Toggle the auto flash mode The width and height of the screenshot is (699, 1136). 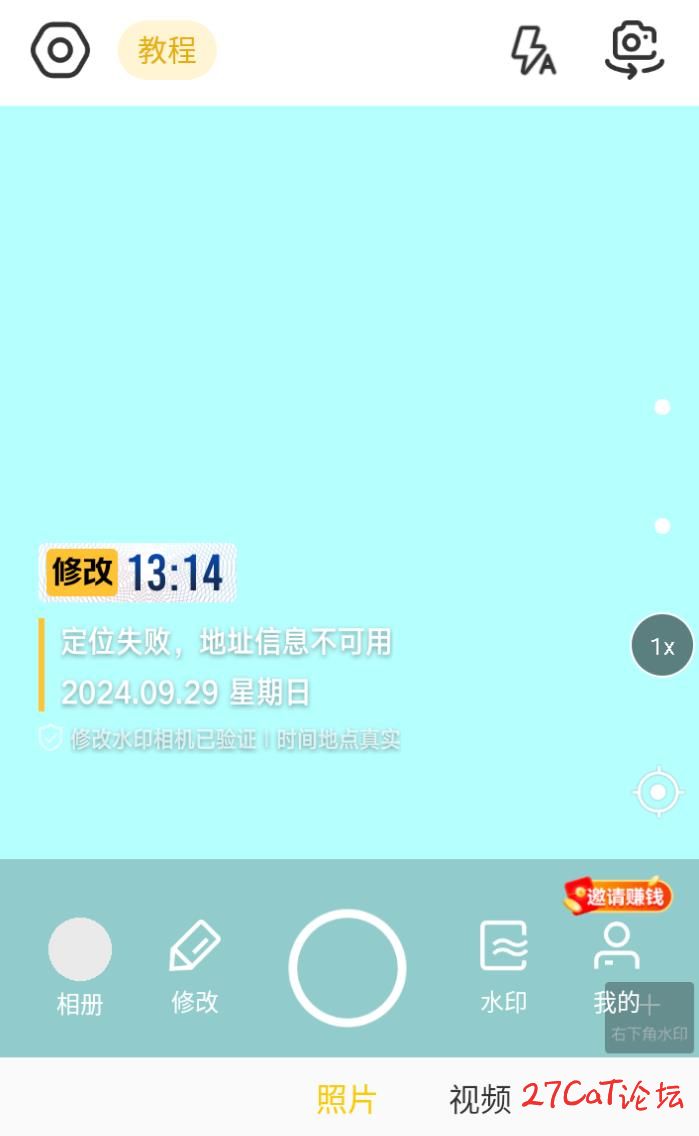[533, 50]
